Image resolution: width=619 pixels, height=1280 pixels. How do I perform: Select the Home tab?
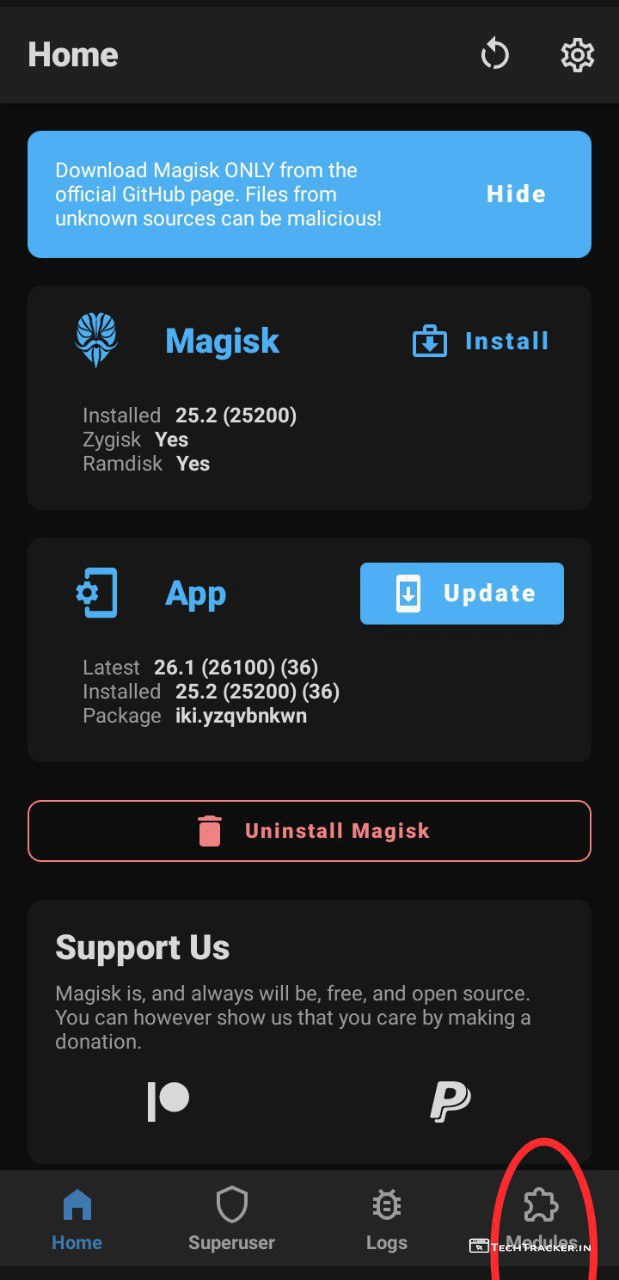click(x=77, y=1219)
